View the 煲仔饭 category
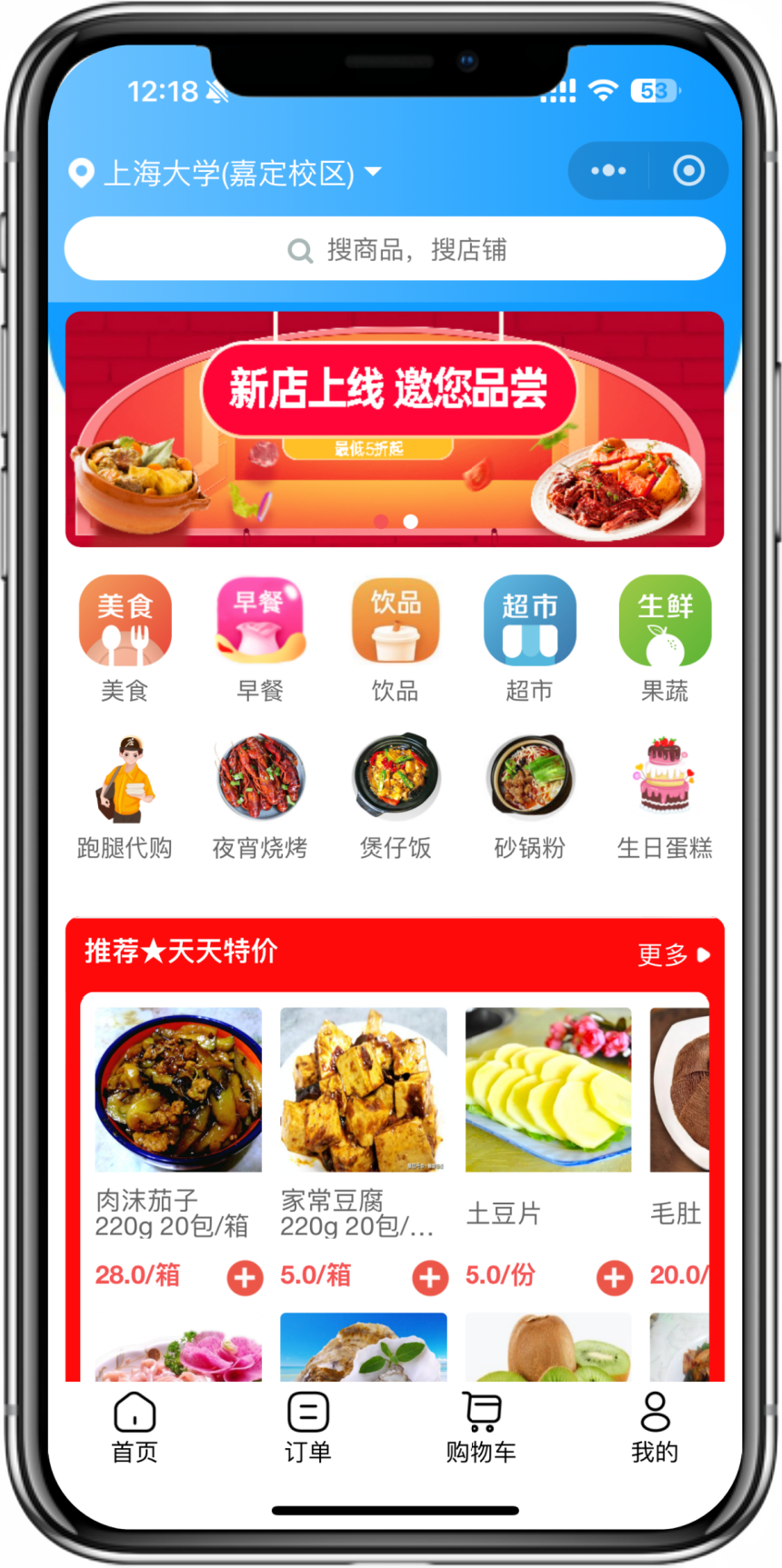 pyautogui.click(x=395, y=795)
